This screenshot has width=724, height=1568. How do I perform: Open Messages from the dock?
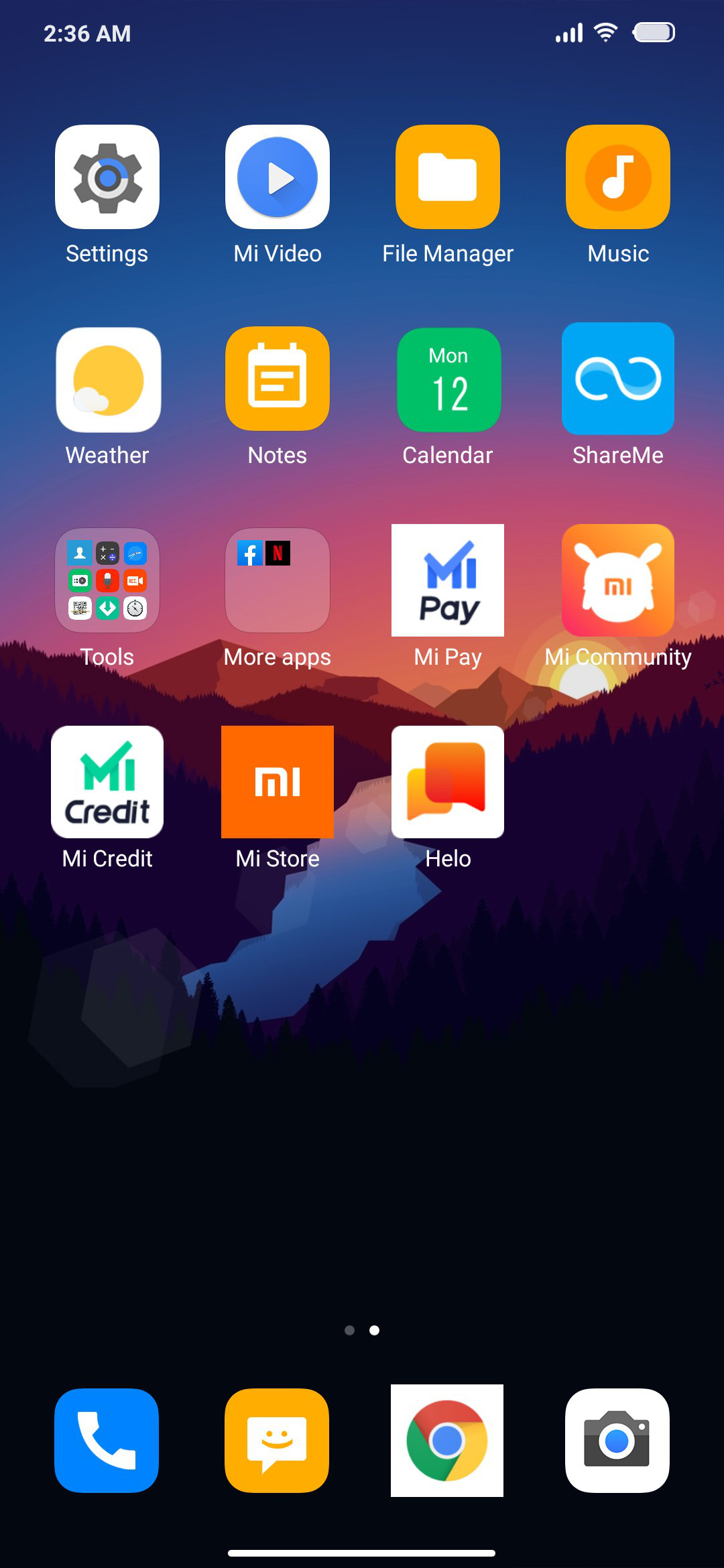(277, 1441)
